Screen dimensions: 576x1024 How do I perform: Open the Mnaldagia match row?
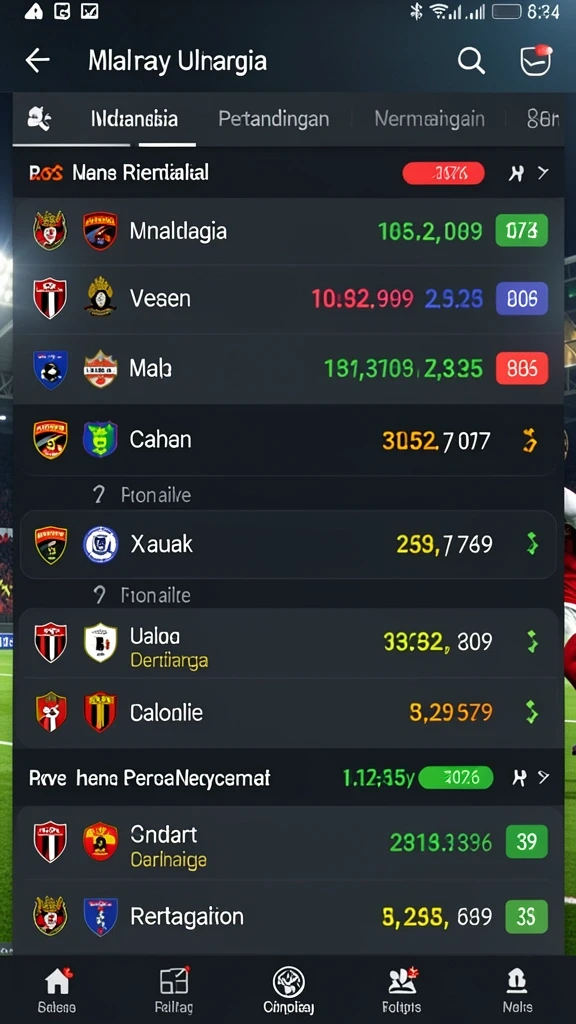288,231
